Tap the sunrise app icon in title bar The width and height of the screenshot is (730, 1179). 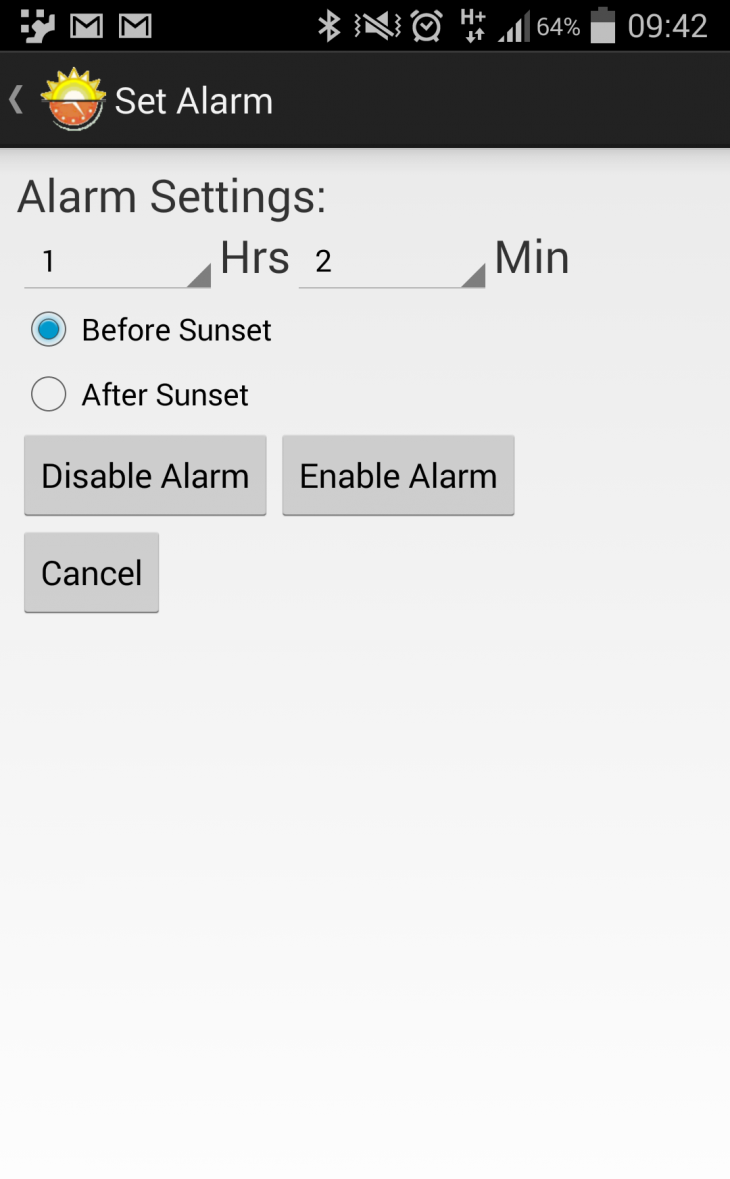(71, 98)
